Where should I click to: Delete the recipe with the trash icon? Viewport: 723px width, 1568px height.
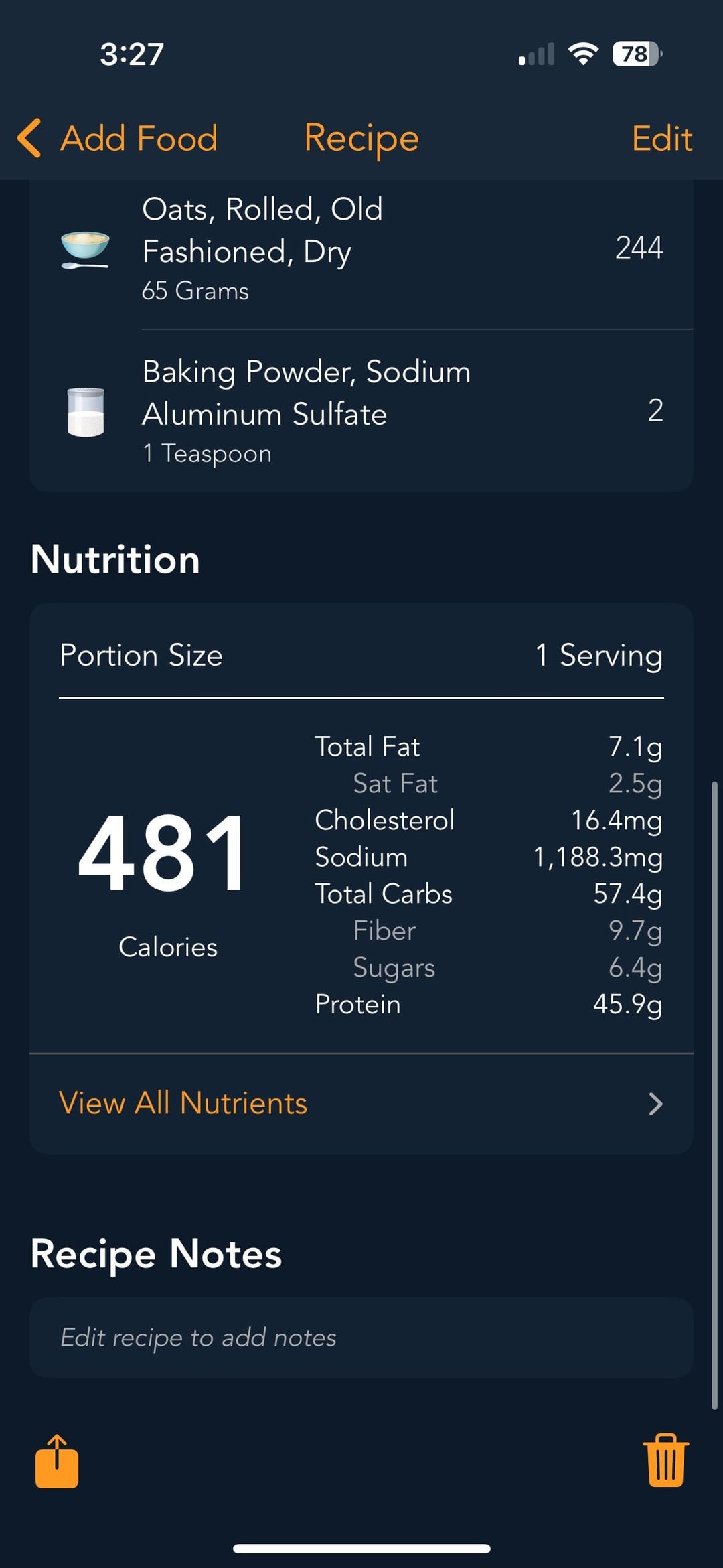point(665,1461)
